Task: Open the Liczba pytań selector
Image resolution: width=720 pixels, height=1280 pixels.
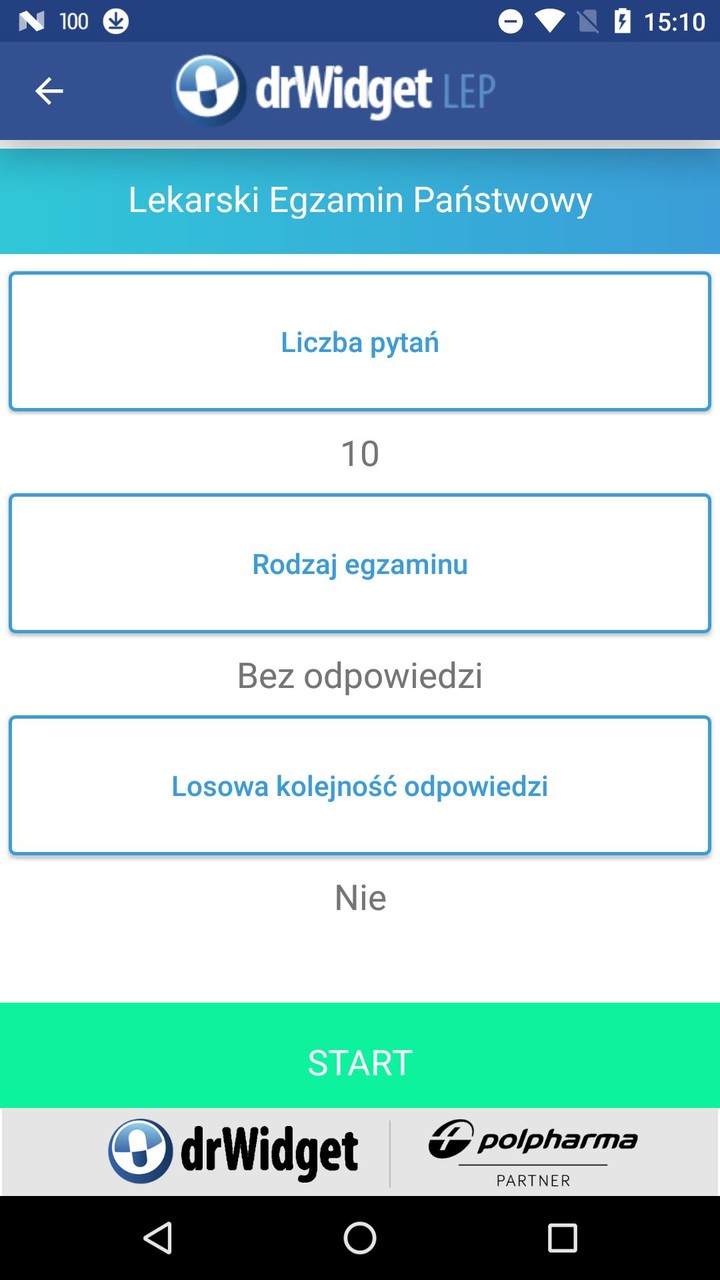Action: click(360, 341)
